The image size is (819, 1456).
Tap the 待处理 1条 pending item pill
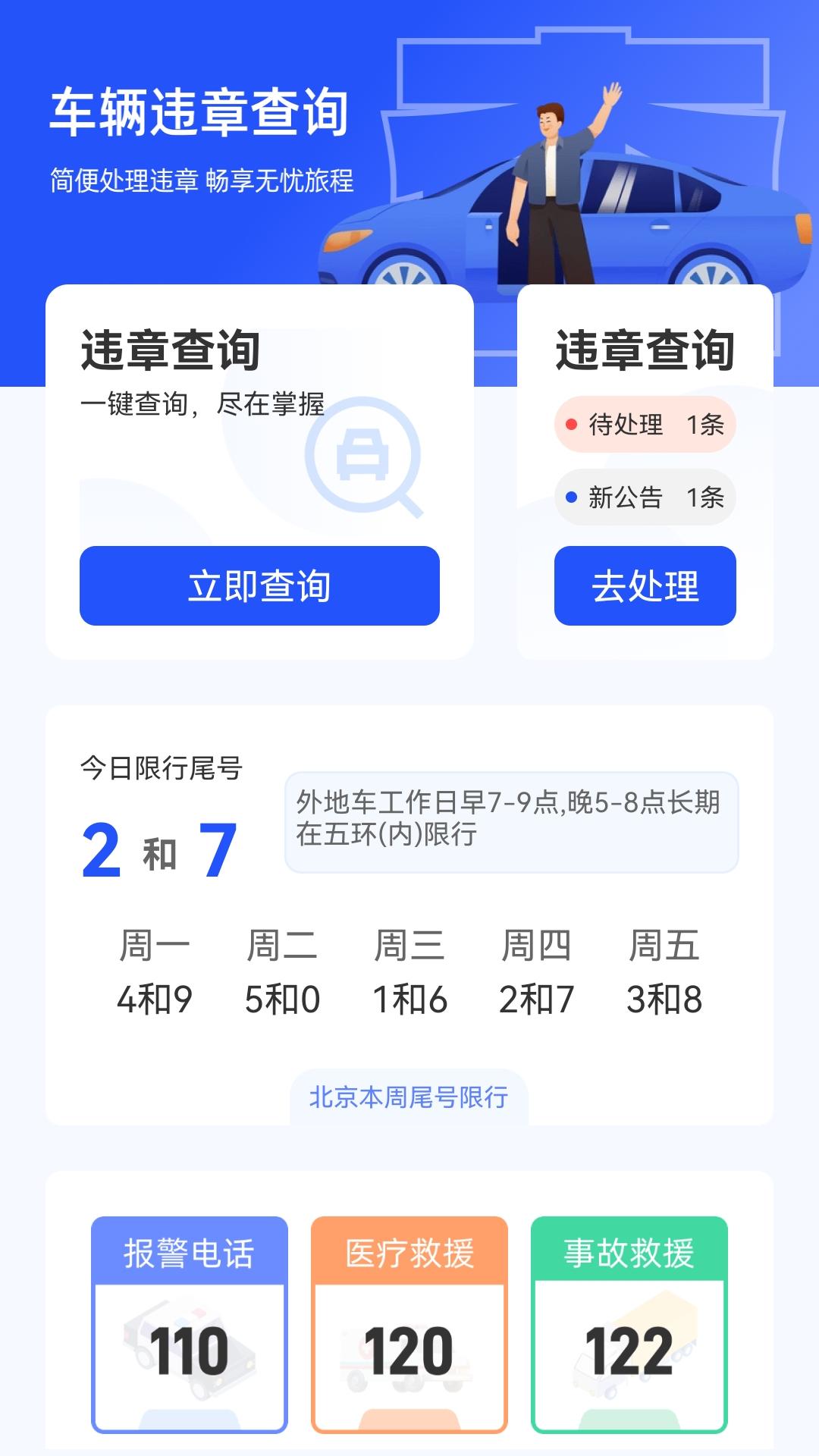click(645, 425)
